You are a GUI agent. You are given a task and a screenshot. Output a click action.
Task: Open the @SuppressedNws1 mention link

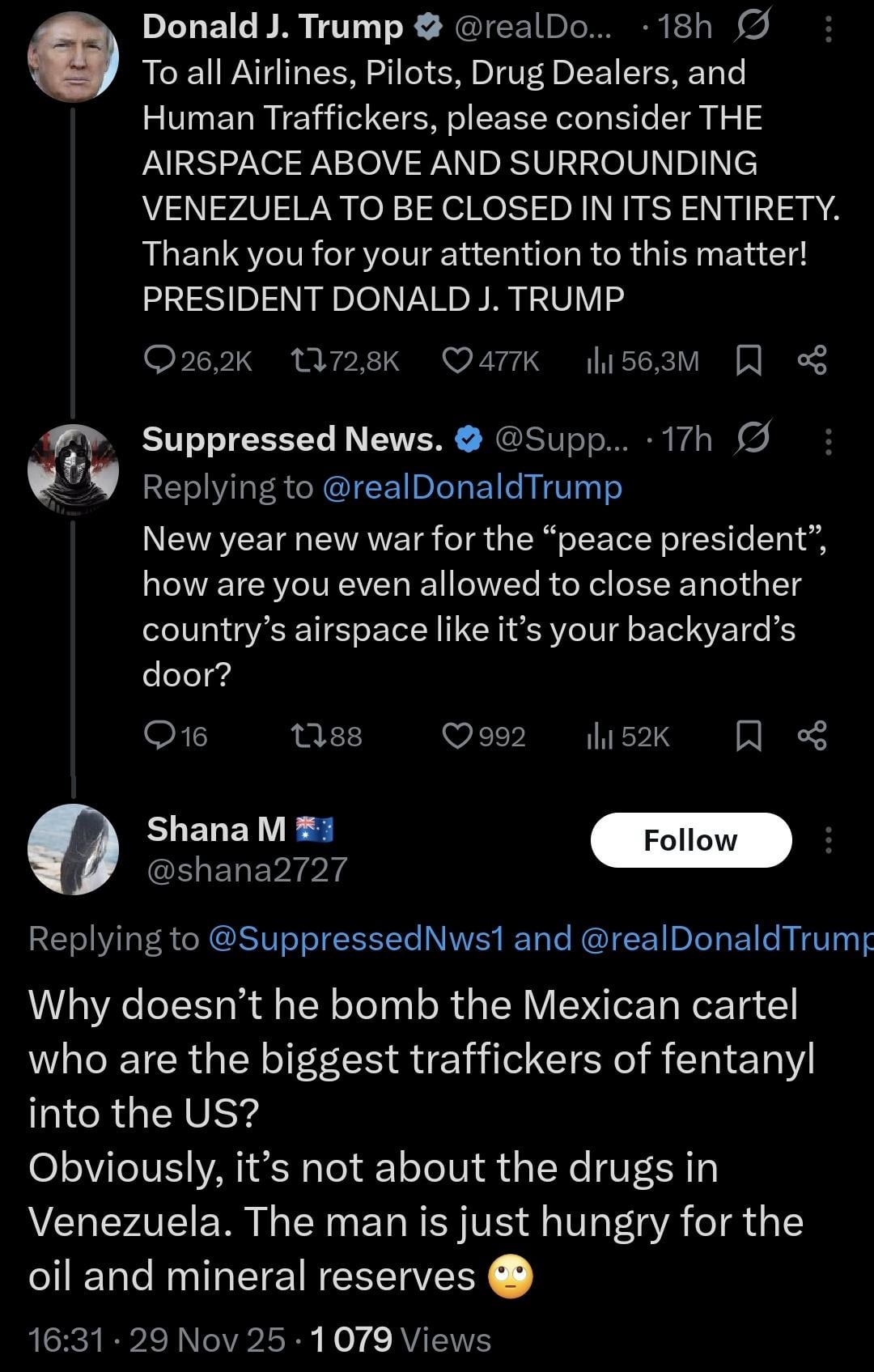[356, 938]
